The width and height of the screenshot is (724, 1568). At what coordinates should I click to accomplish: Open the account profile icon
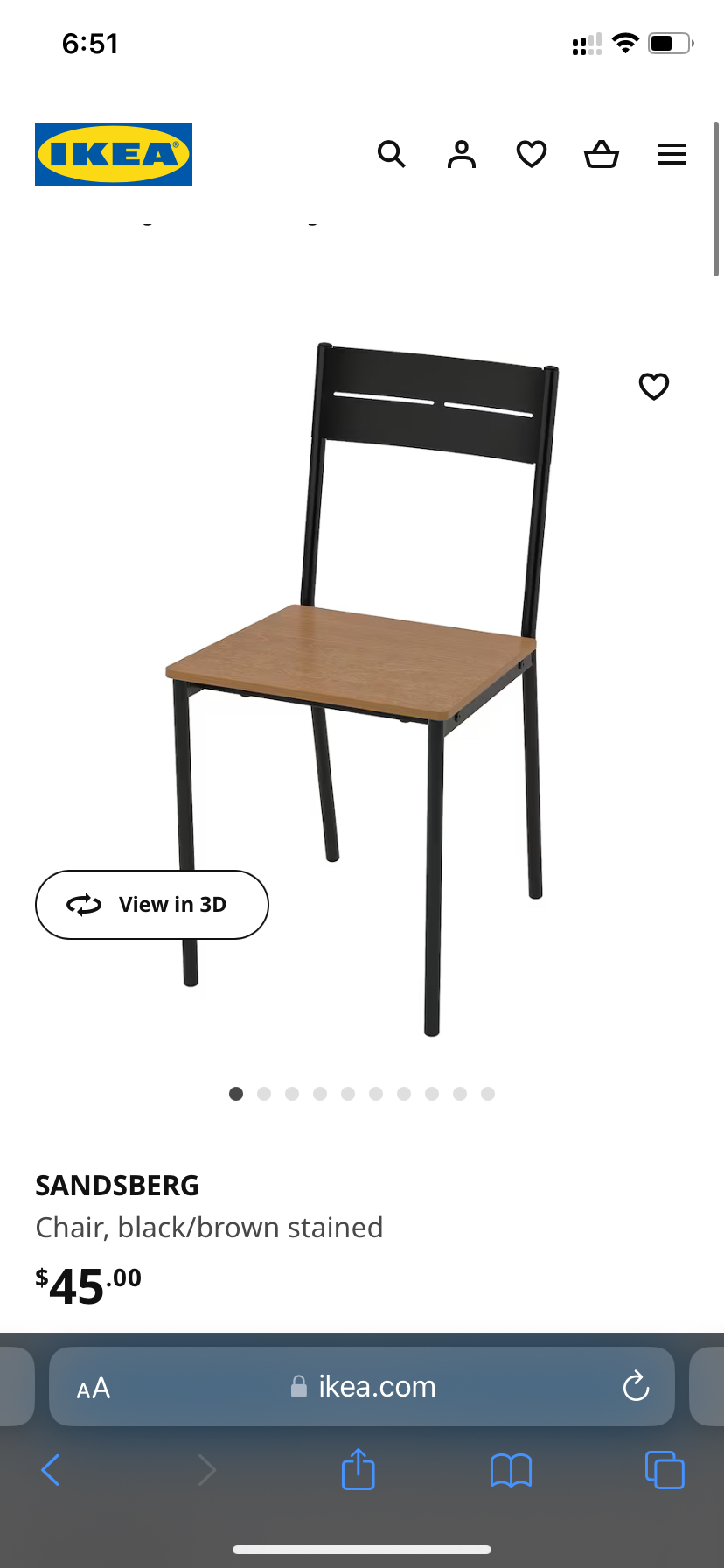point(462,154)
